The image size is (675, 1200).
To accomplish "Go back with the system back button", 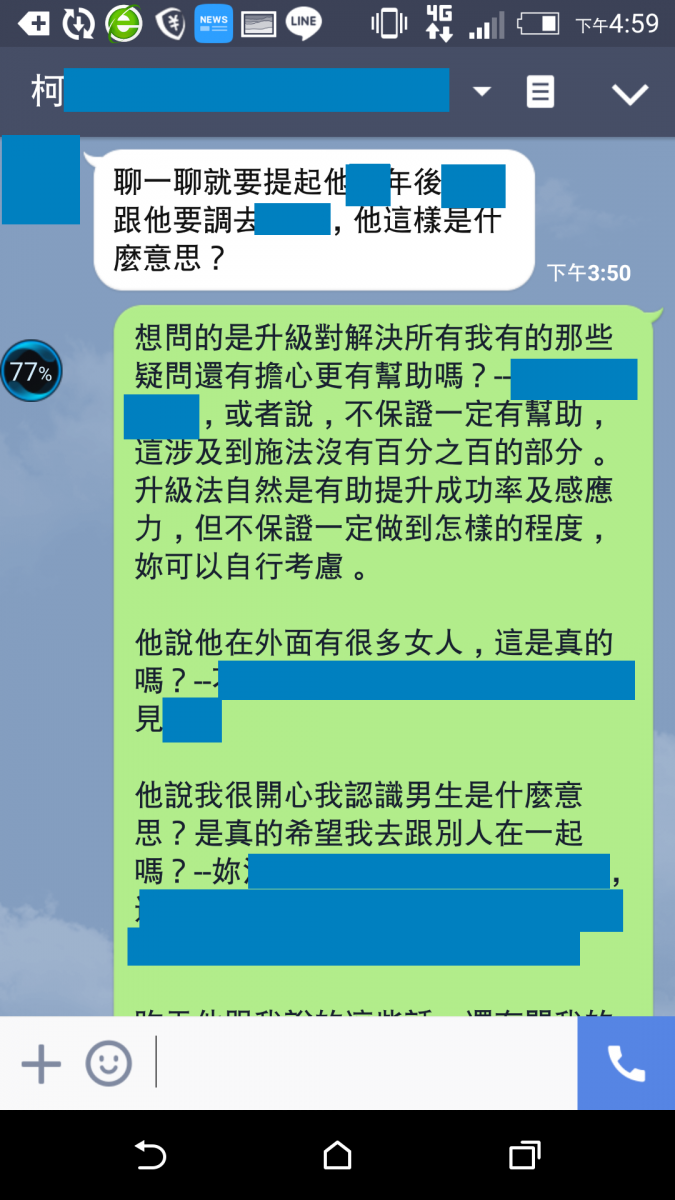I will click(150, 1156).
